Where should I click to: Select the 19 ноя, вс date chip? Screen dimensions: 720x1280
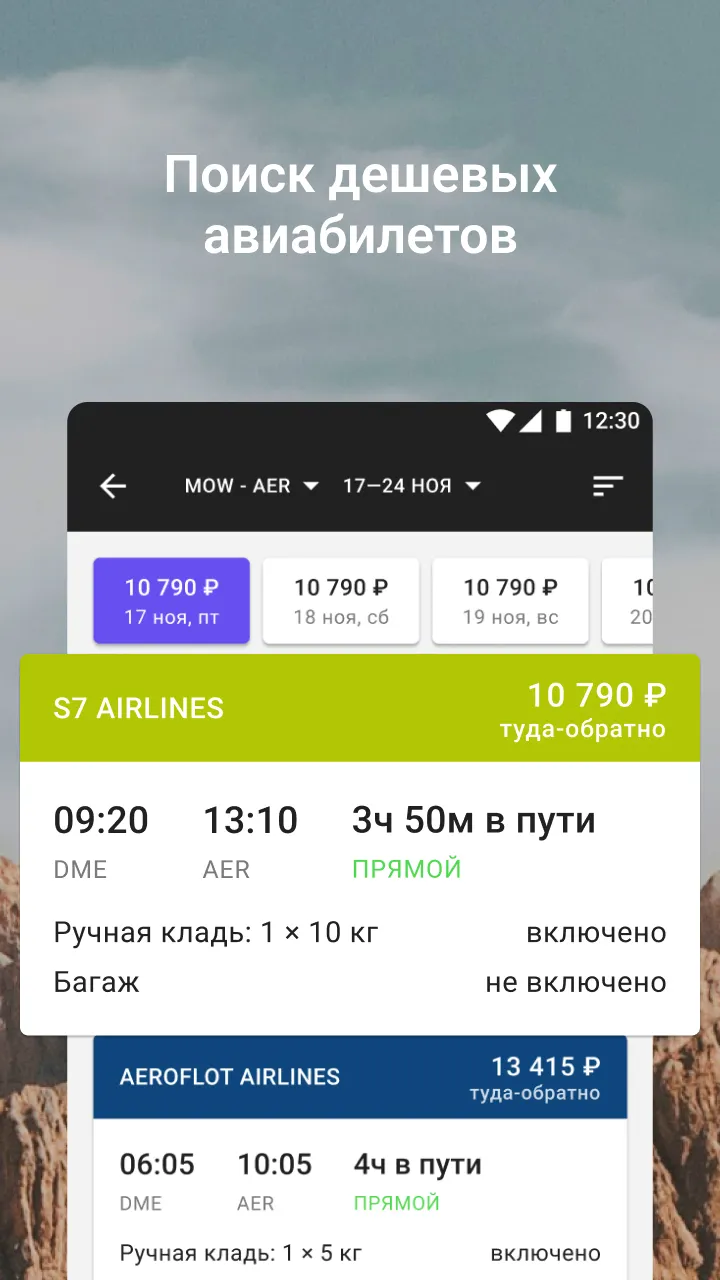(510, 600)
